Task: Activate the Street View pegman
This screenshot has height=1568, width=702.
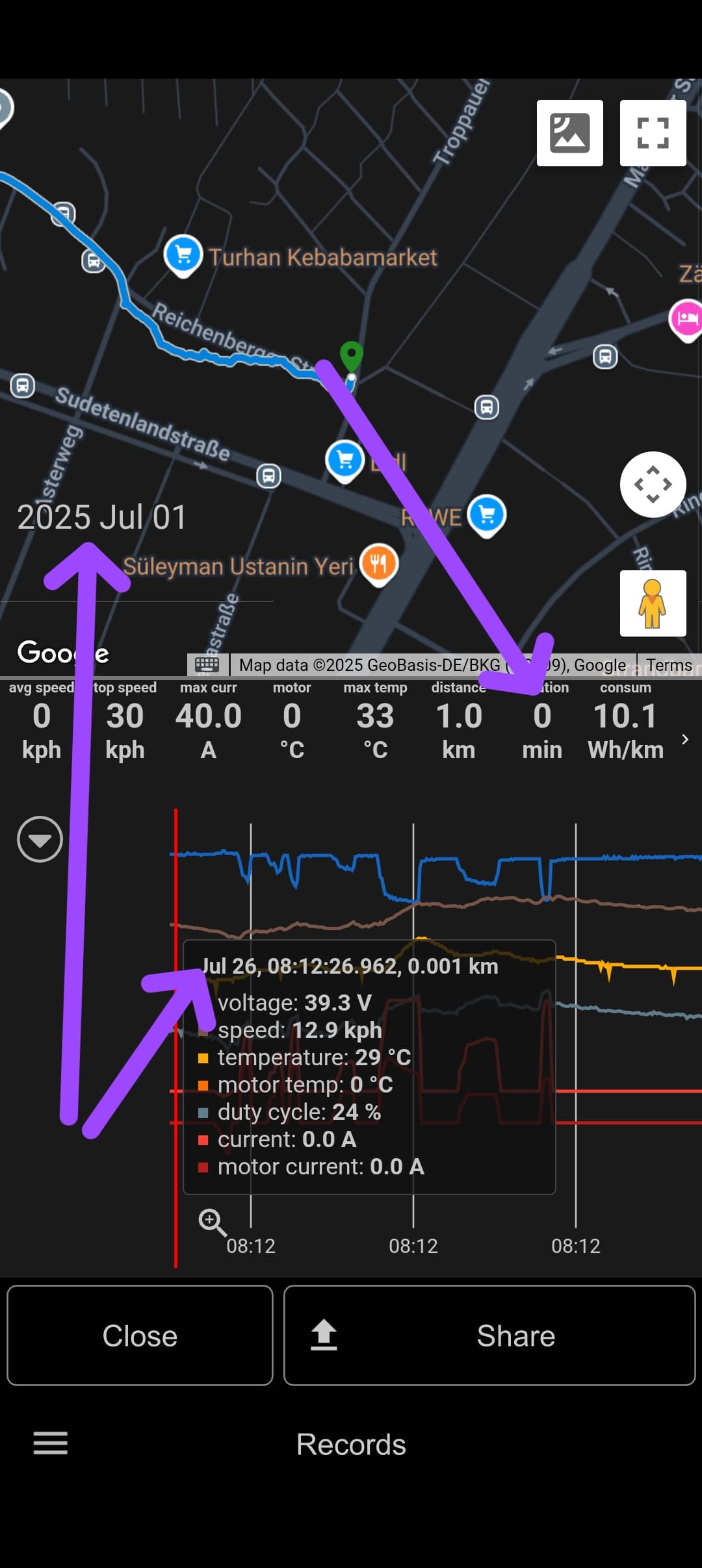Action: coord(653,603)
